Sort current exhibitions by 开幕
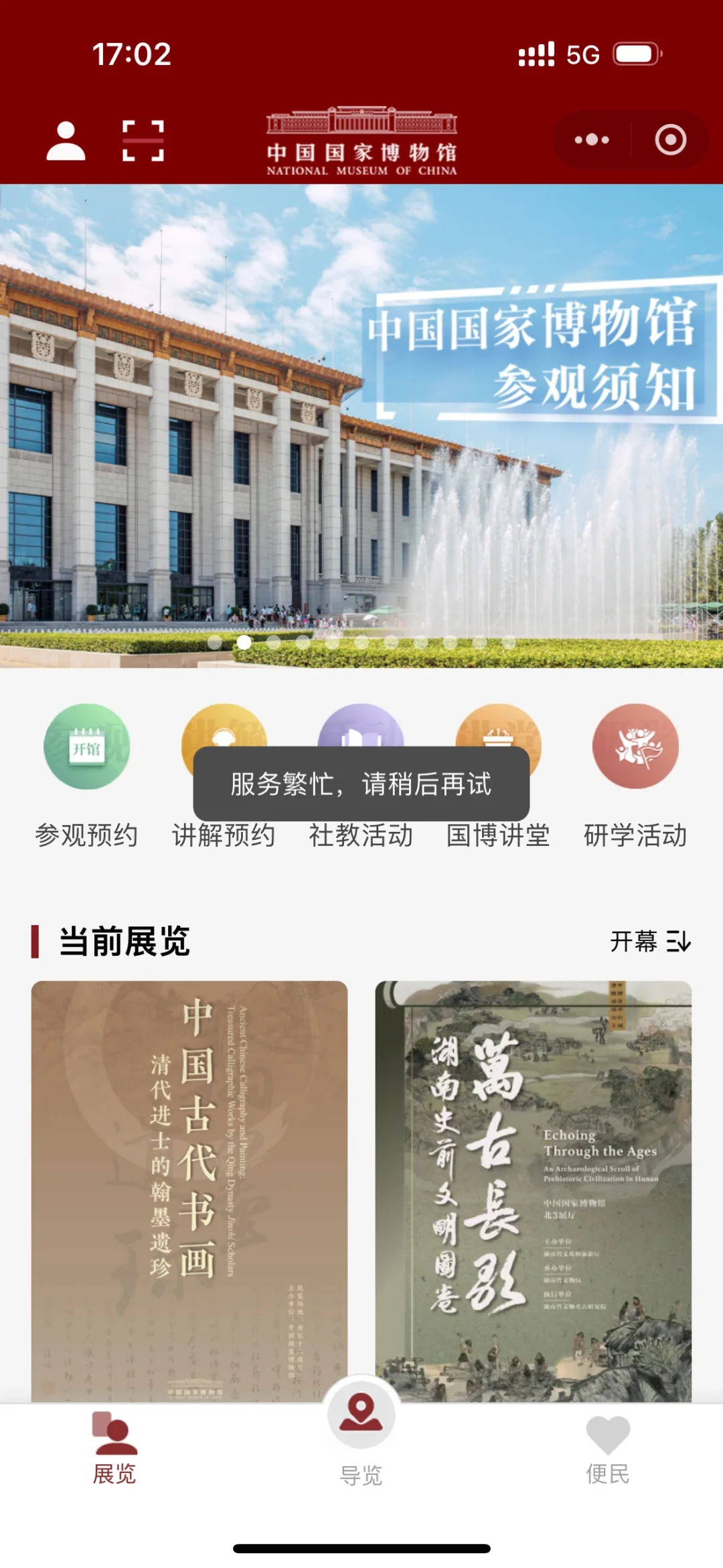Screen dimensions: 723x1568 [x=649, y=941]
